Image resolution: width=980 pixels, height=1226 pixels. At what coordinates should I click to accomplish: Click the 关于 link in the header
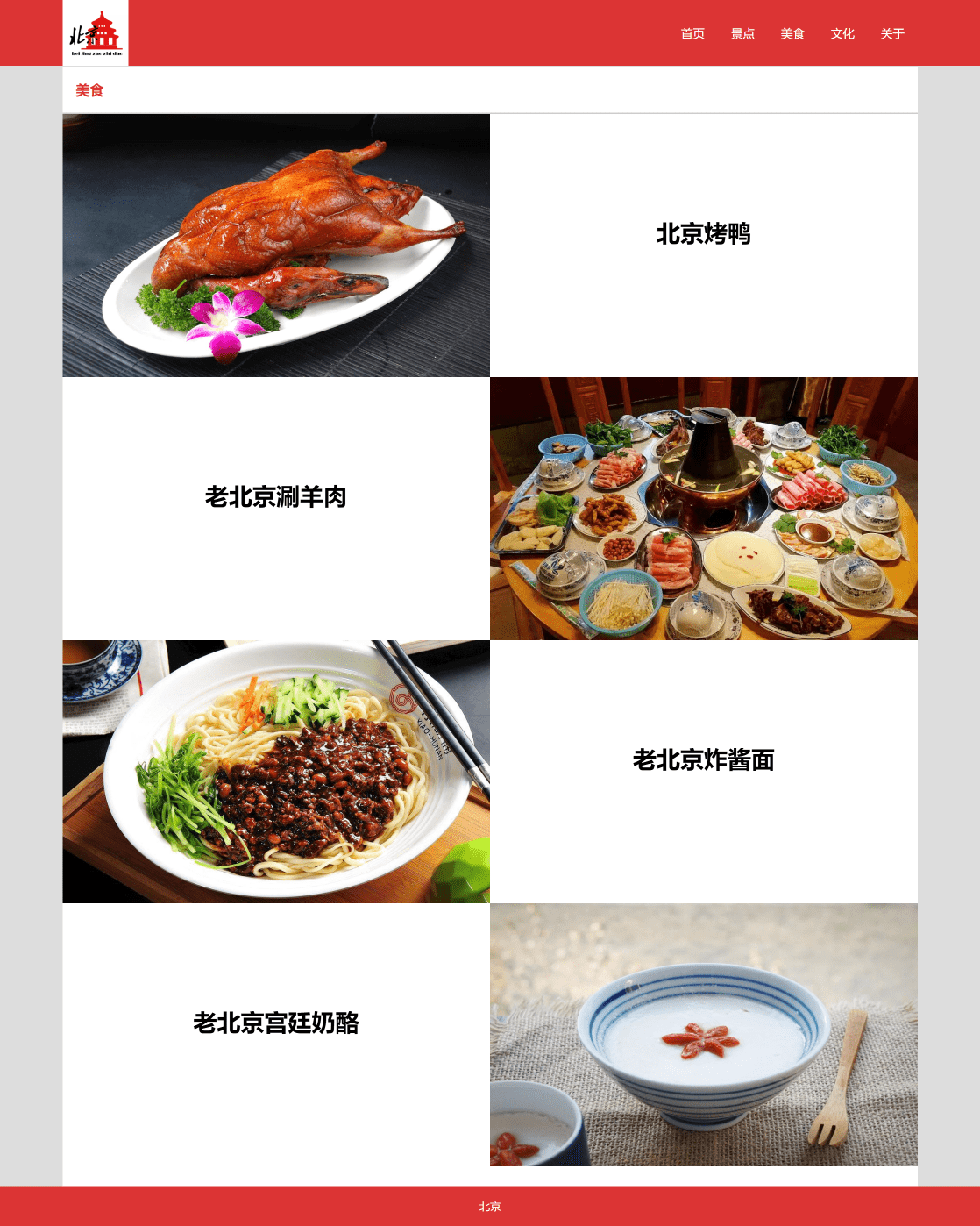click(x=891, y=33)
